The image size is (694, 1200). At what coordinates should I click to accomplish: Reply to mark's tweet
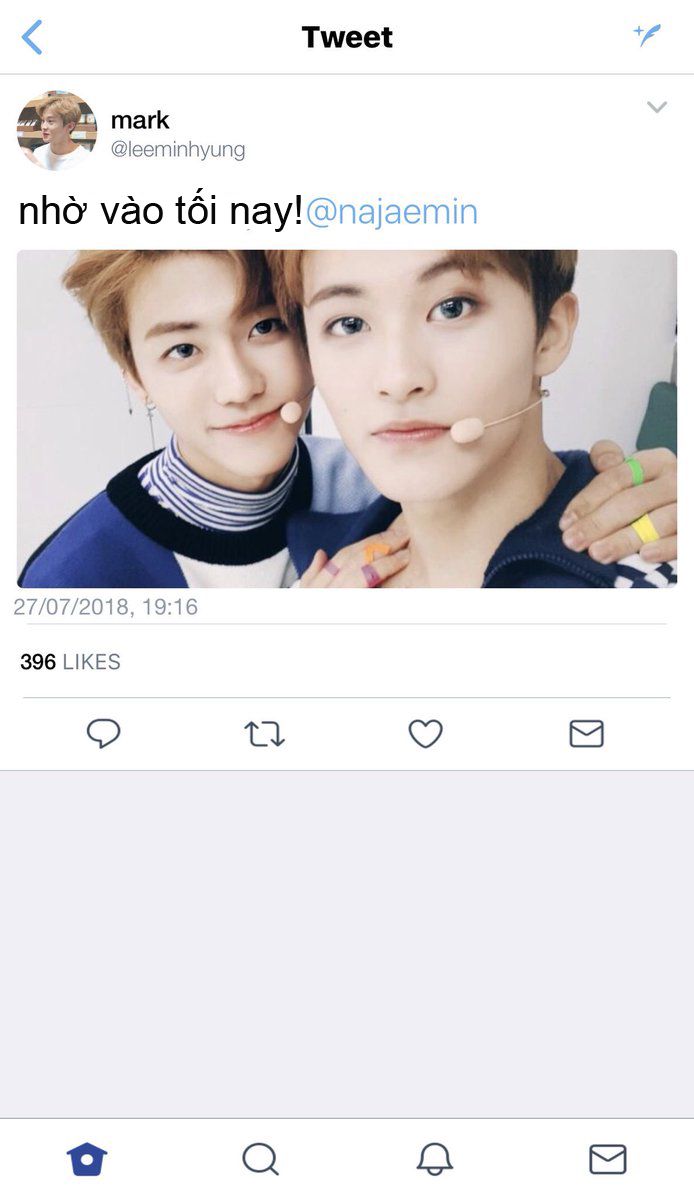click(x=104, y=734)
